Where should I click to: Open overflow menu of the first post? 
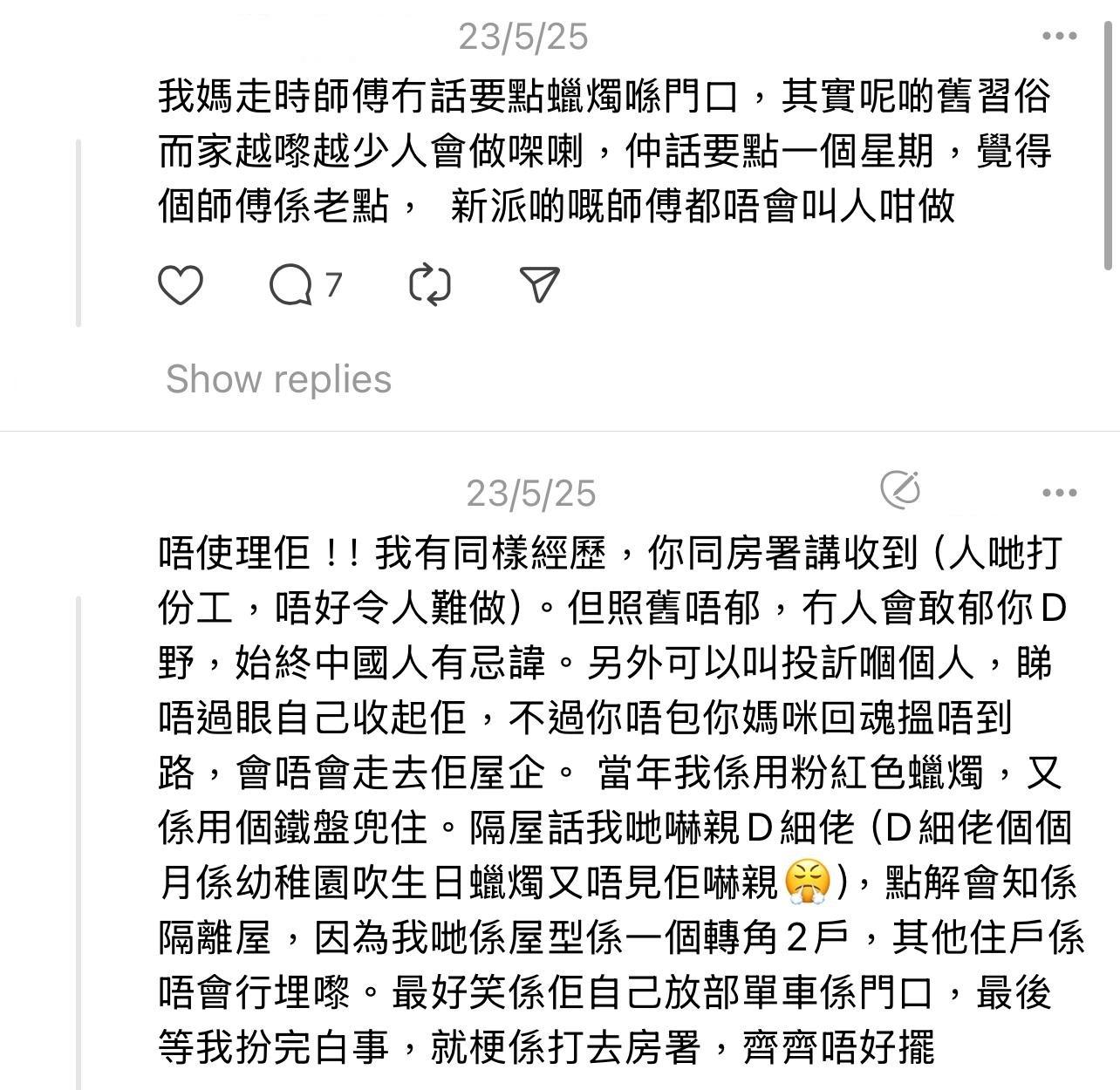click(1059, 36)
